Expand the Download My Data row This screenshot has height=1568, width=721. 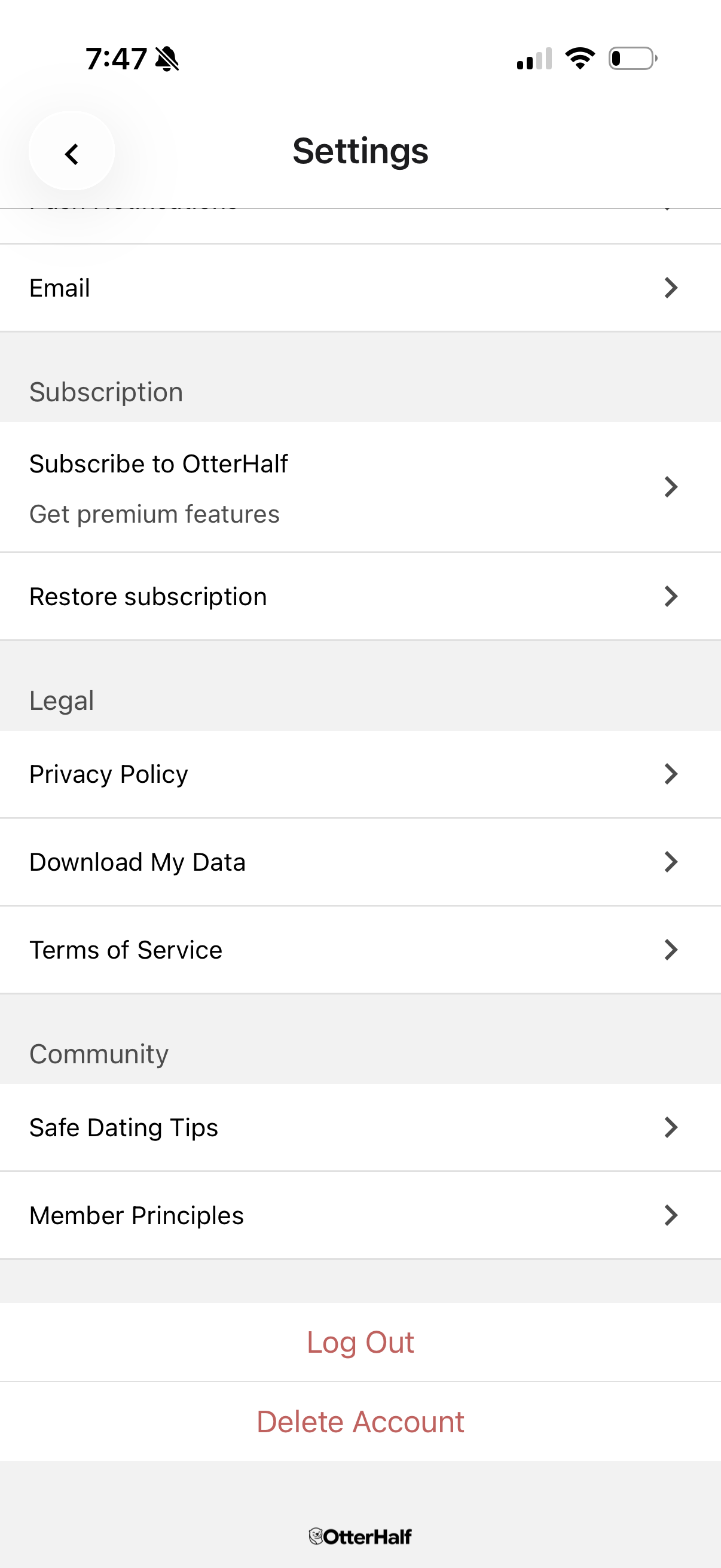click(360, 861)
